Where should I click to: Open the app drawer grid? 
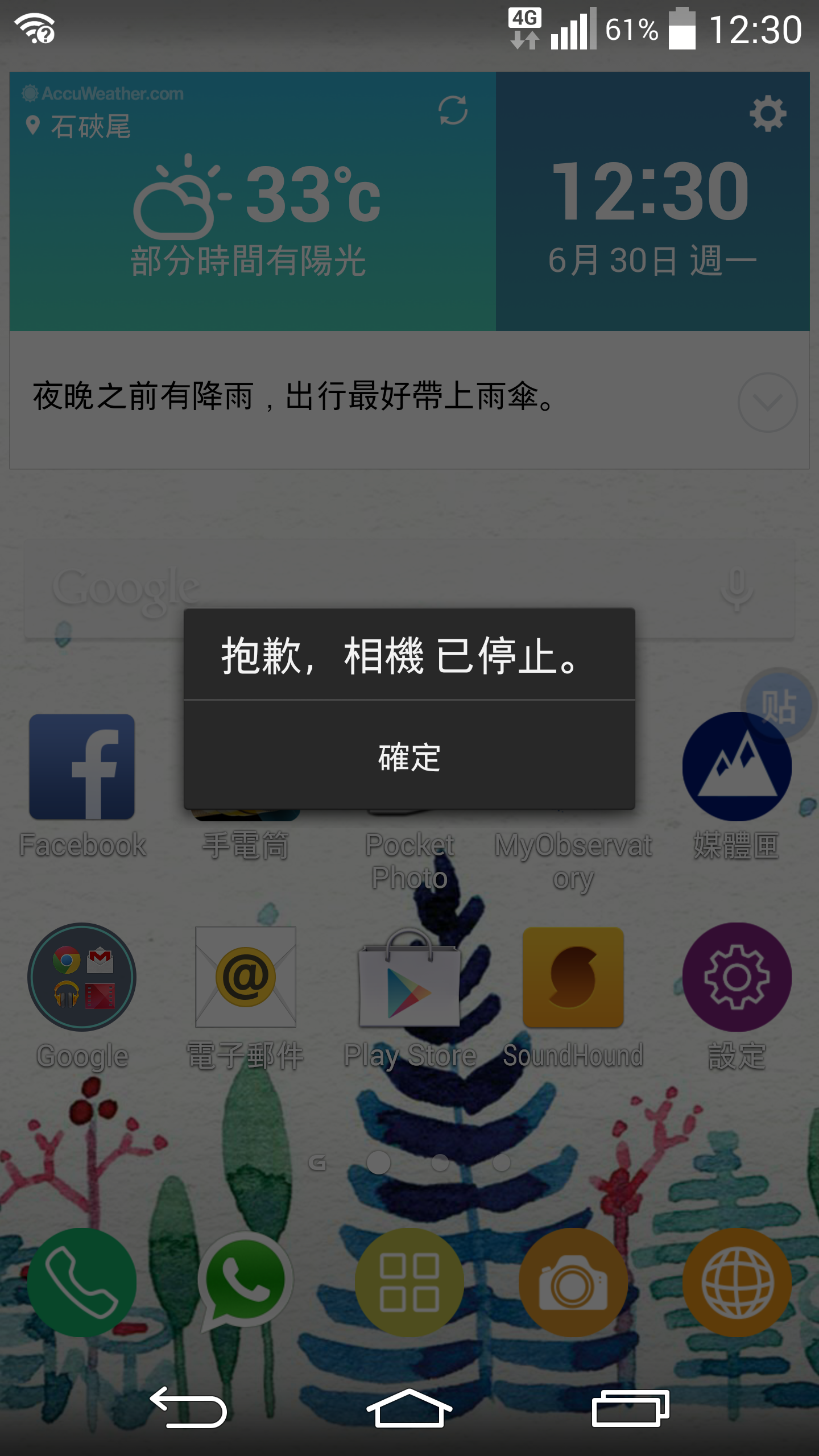point(409,1282)
